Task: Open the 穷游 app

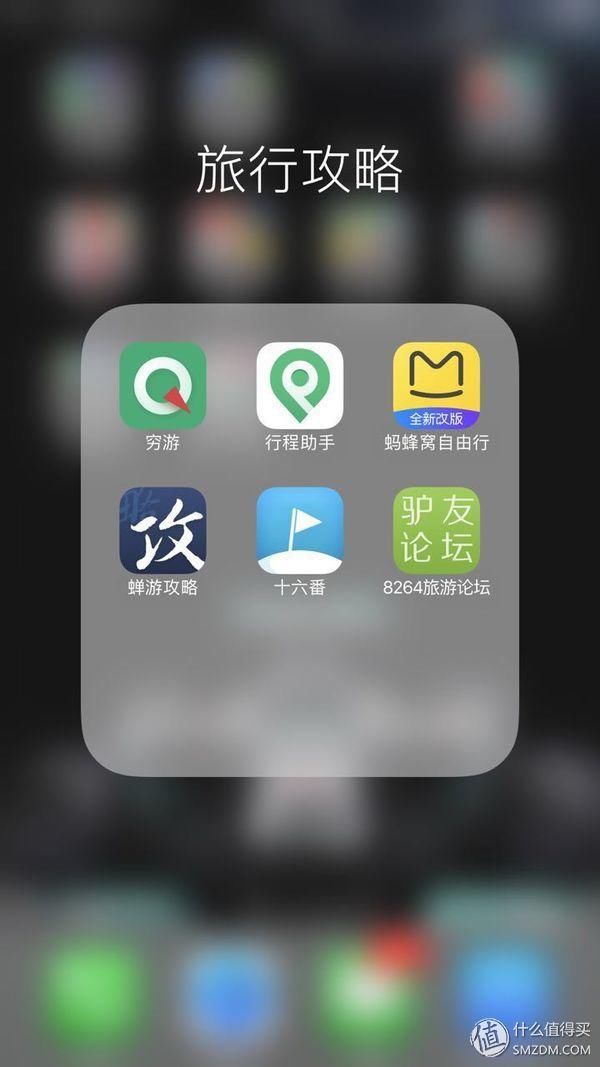Action: pos(163,386)
